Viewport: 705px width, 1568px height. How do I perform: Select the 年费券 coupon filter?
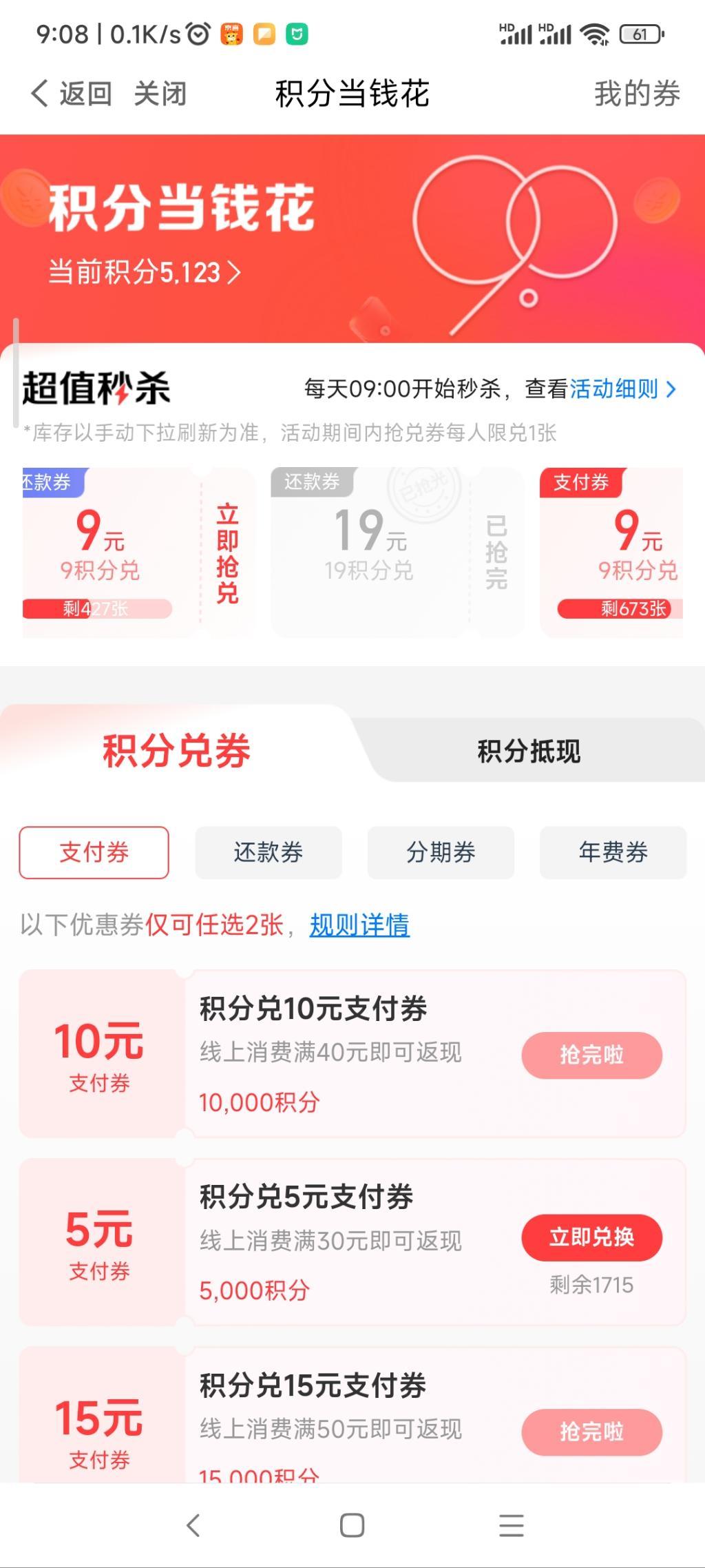point(612,853)
